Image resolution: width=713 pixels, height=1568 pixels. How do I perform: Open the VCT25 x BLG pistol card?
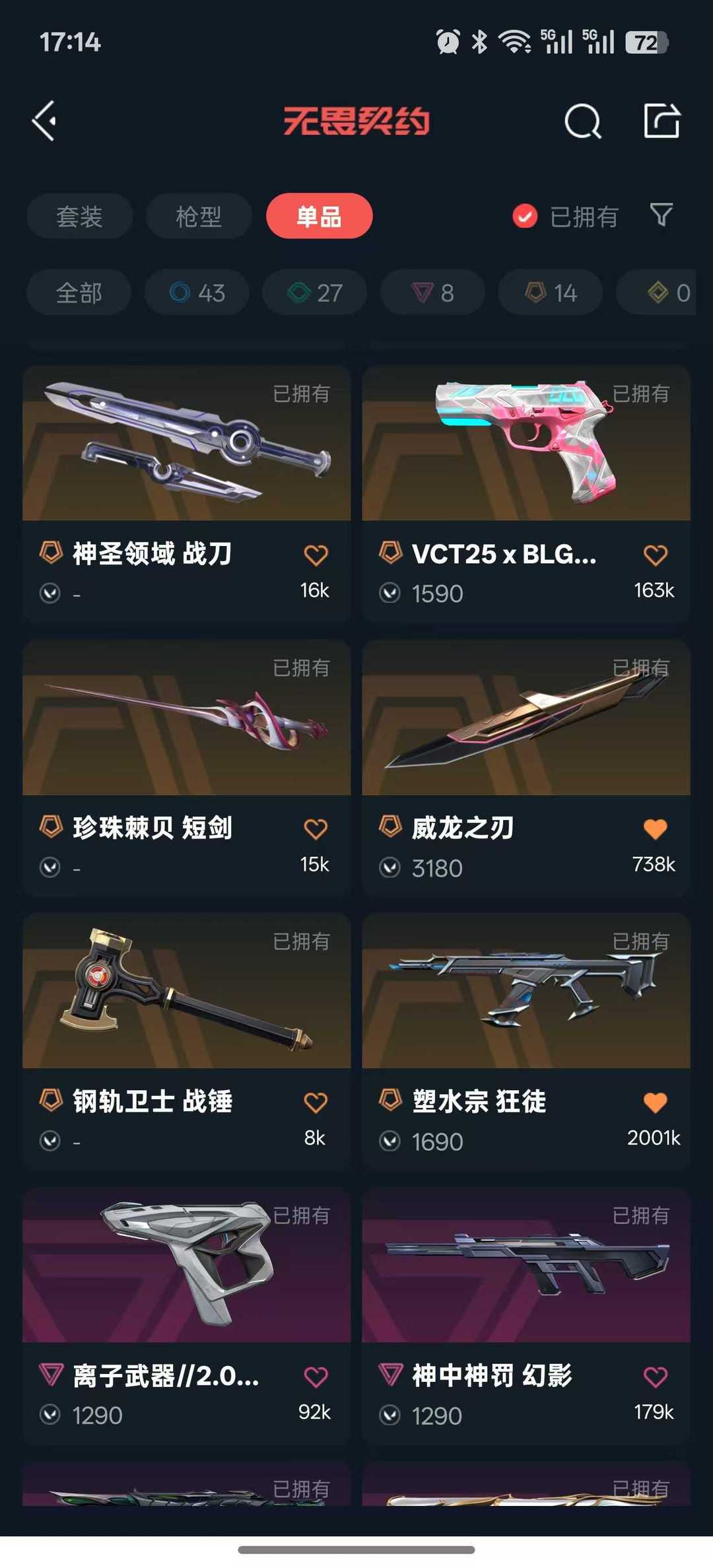coord(525,442)
